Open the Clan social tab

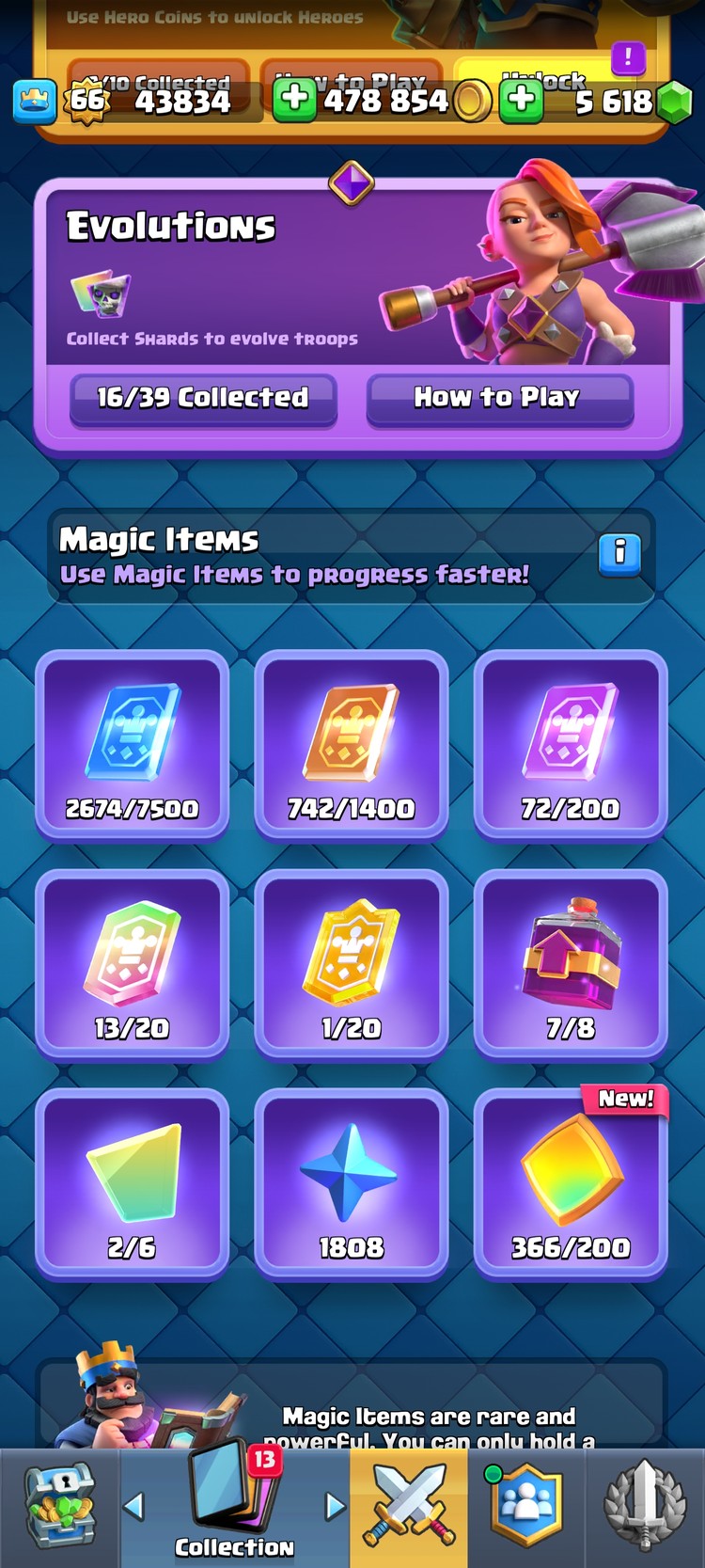[526, 1507]
